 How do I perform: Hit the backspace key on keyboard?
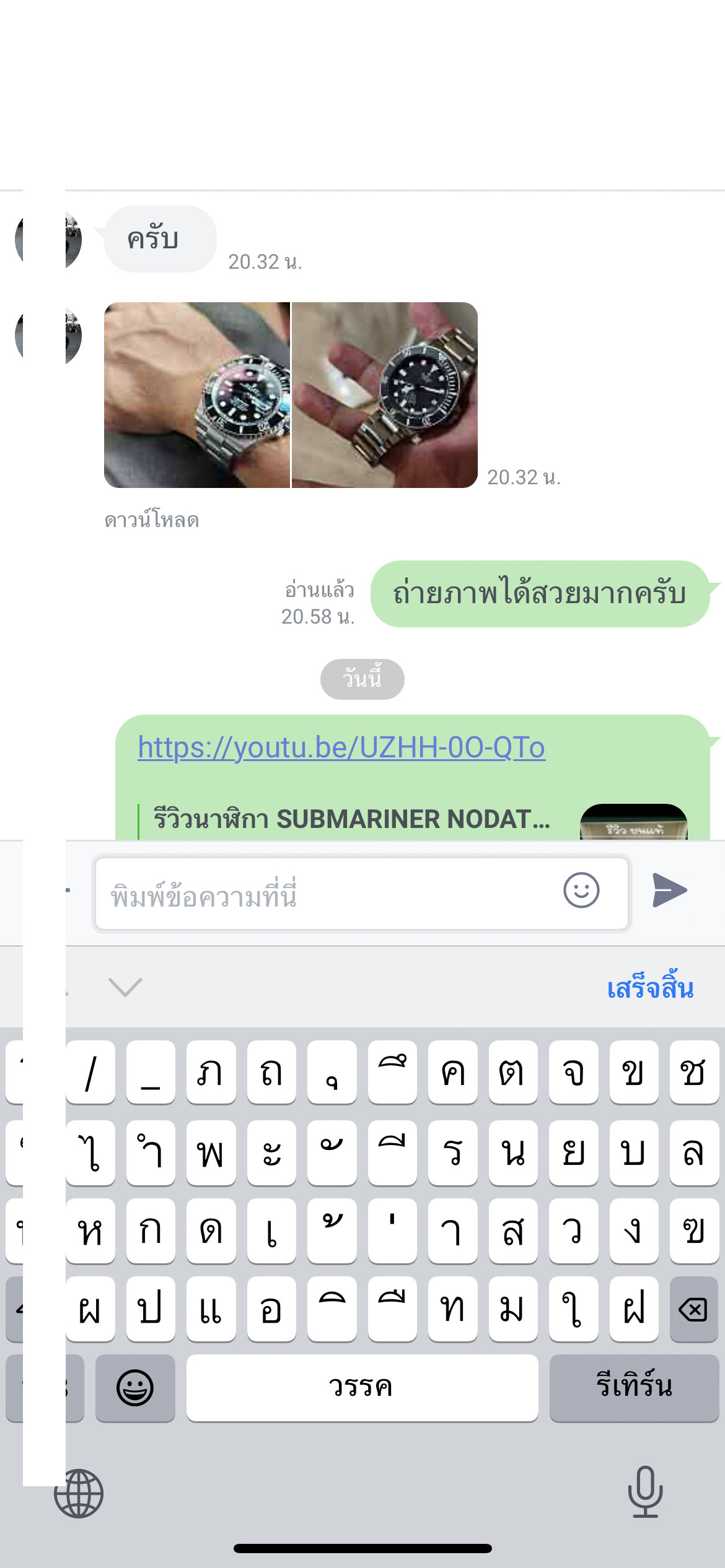pos(693,1310)
